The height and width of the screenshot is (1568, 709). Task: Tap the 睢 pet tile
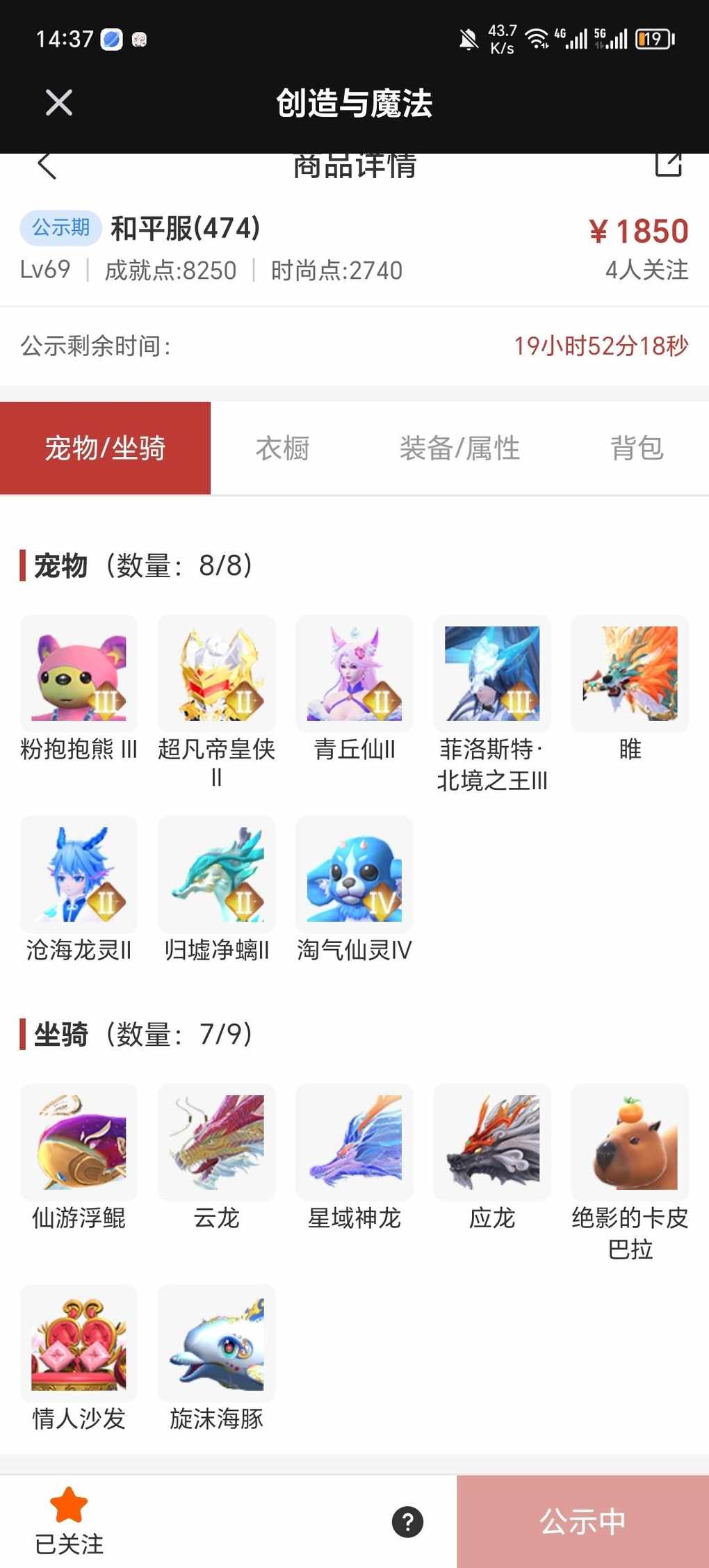(x=629, y=673)
